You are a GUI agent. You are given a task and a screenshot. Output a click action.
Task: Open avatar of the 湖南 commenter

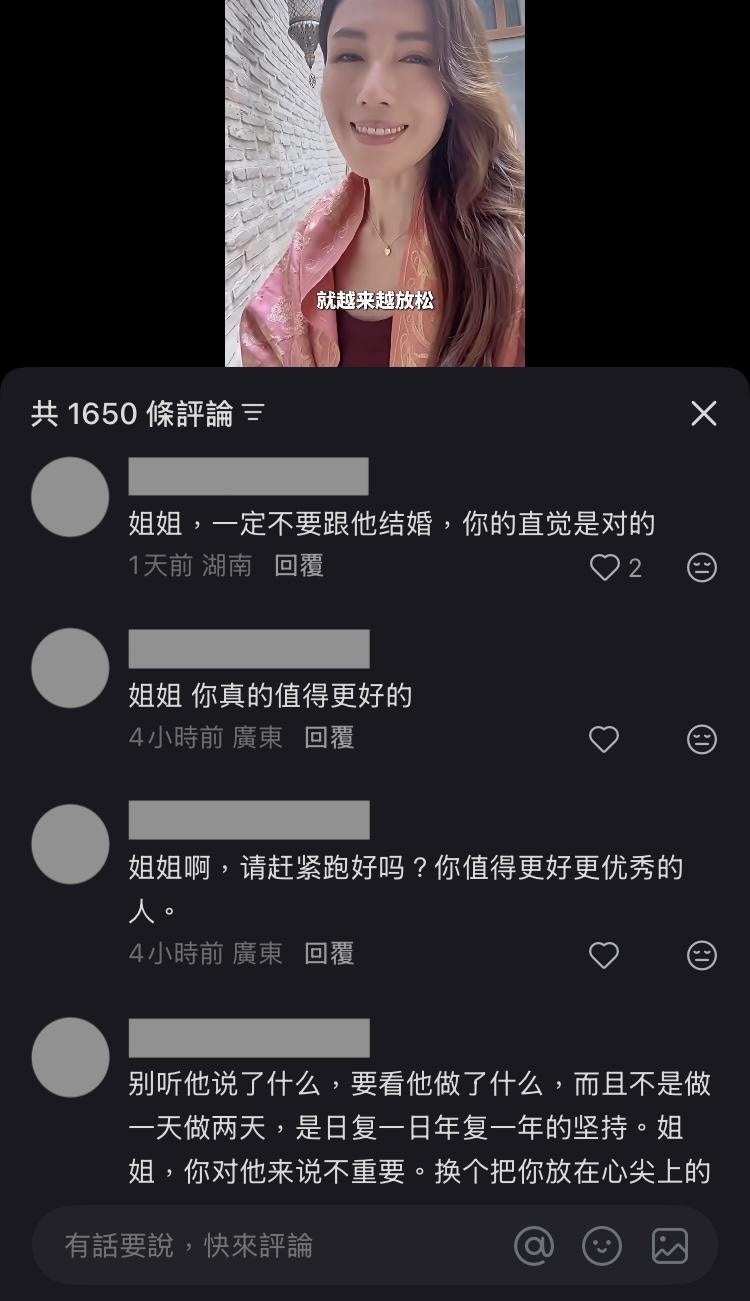pyautogui.click(x=70, y=497)
